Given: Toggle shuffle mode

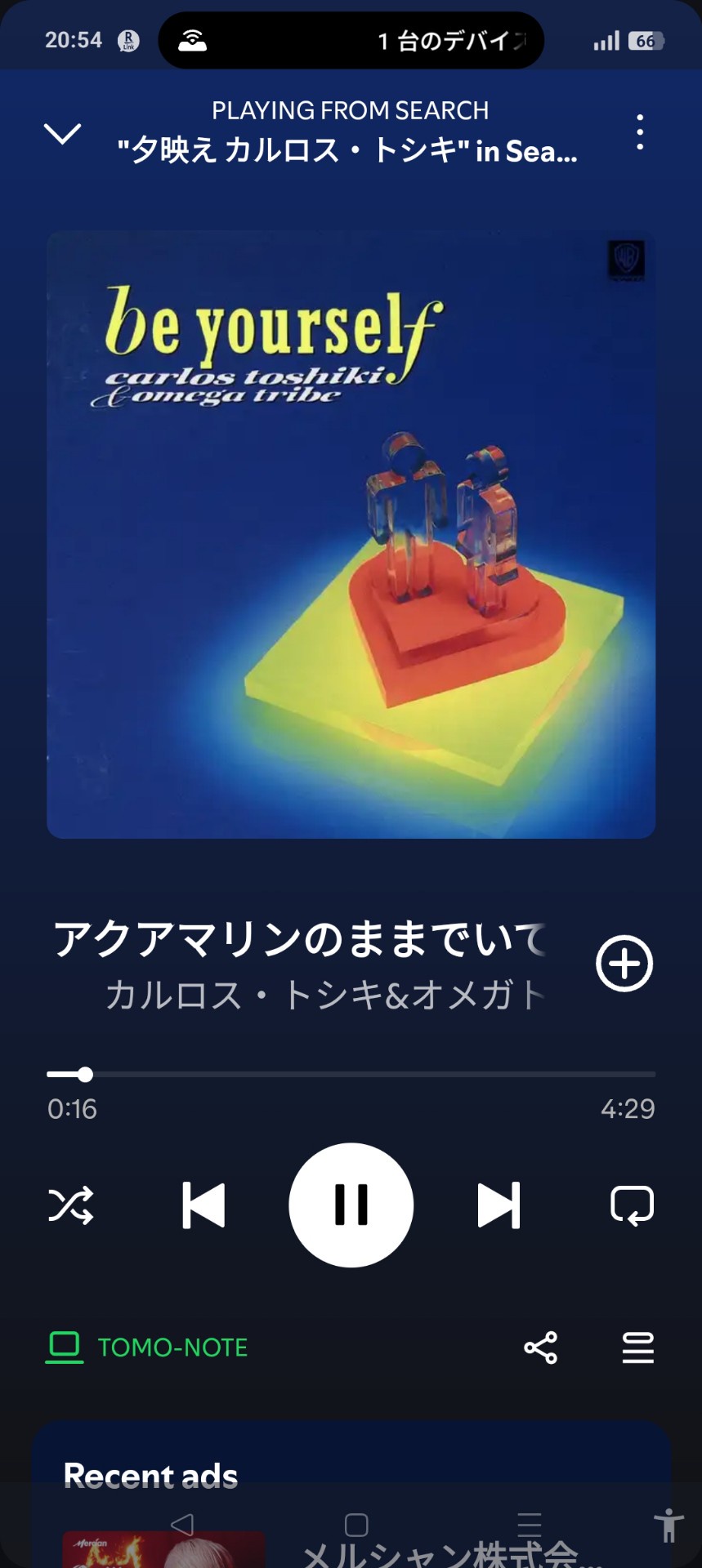Looking at the screenshot, I should 71,1205.
